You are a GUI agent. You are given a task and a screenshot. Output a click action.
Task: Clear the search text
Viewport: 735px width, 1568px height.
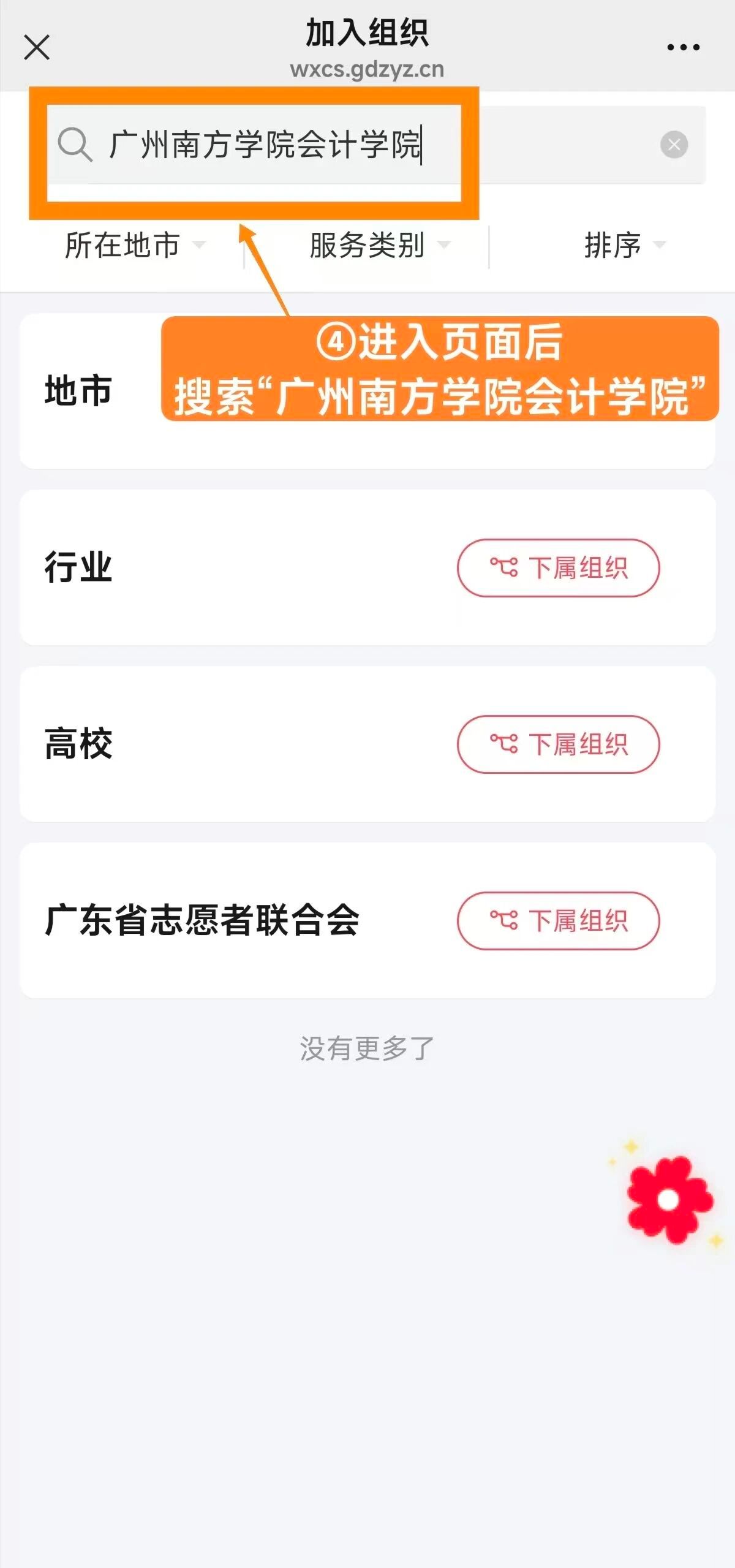pos(674,145)
